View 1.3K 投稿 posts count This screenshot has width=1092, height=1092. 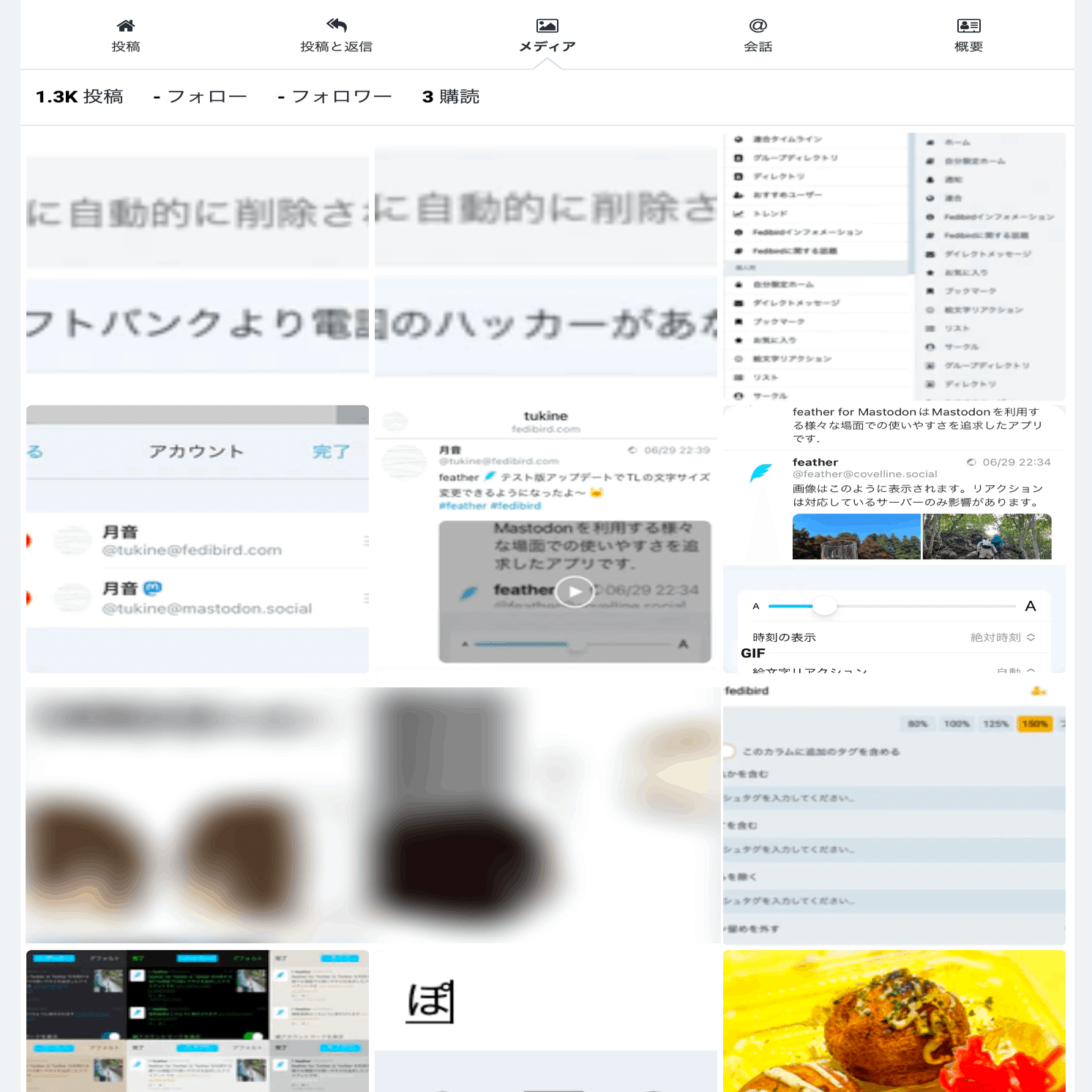80,97
